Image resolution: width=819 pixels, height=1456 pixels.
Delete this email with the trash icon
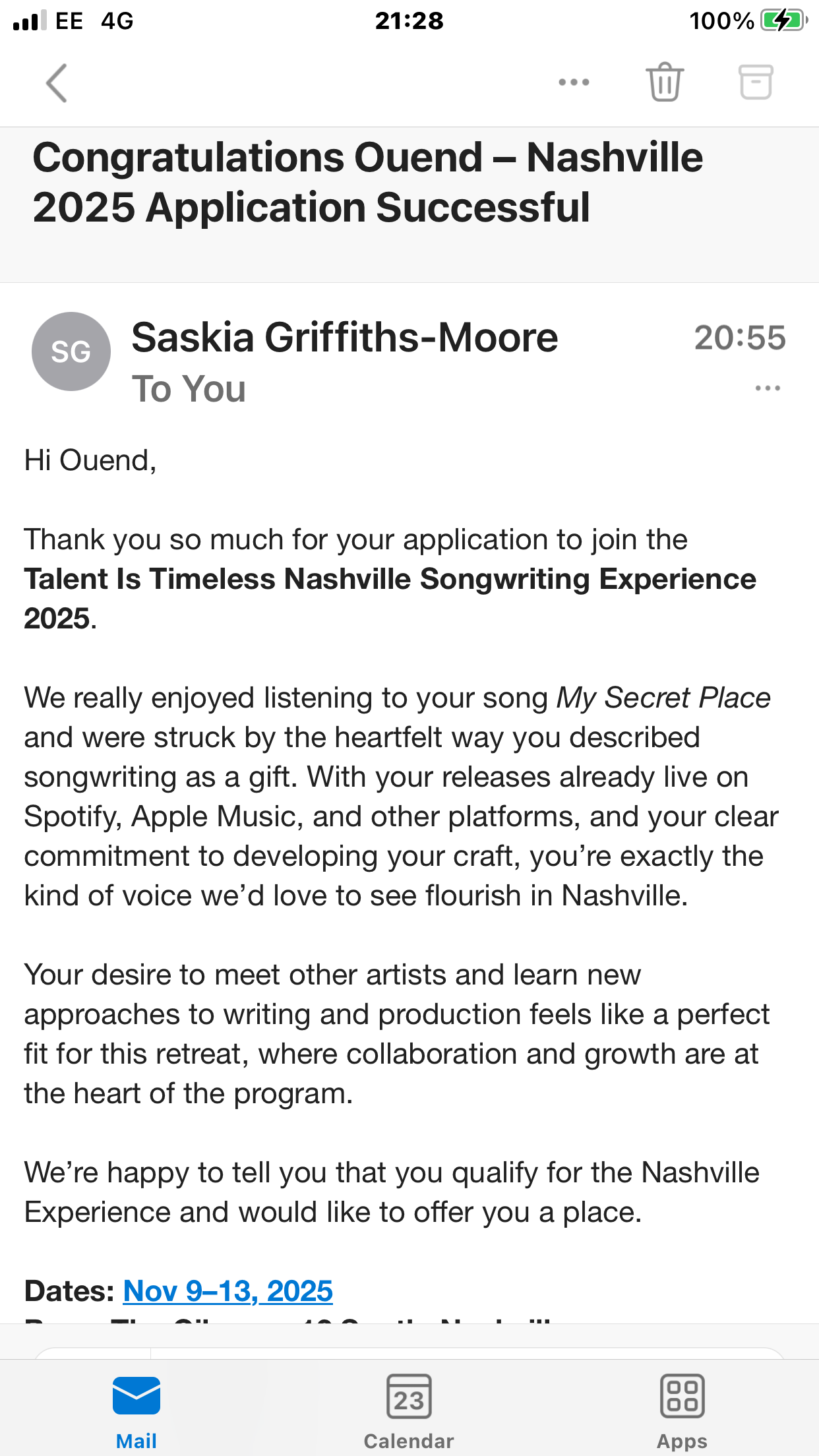[664, 82]
